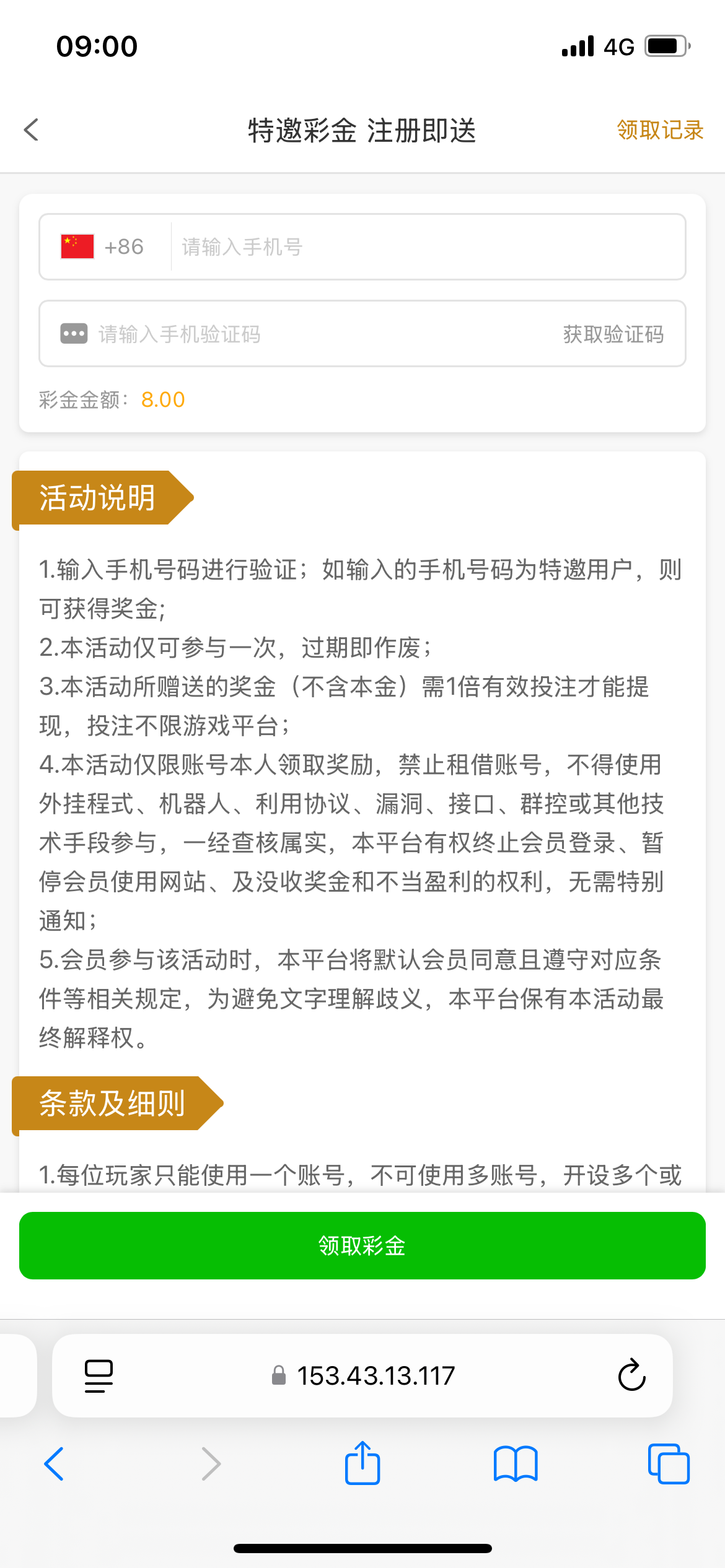Open the Safari page settings icon
This screenshot has height=1568, width=725.
(x=99, y=1376)
